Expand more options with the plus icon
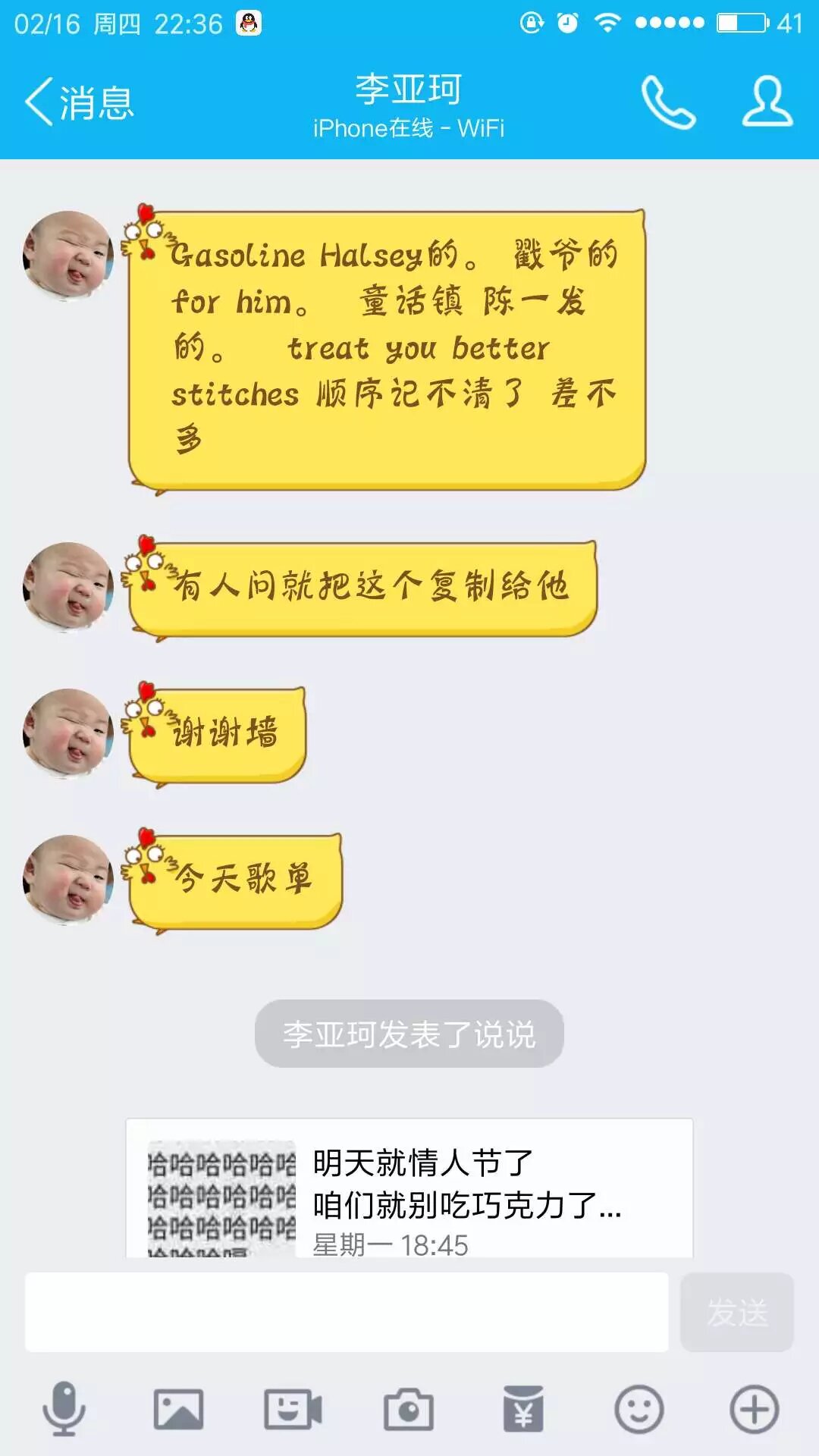Image resolution: width=819 pixels, height=1456 pixels. tap(754, 1410)
